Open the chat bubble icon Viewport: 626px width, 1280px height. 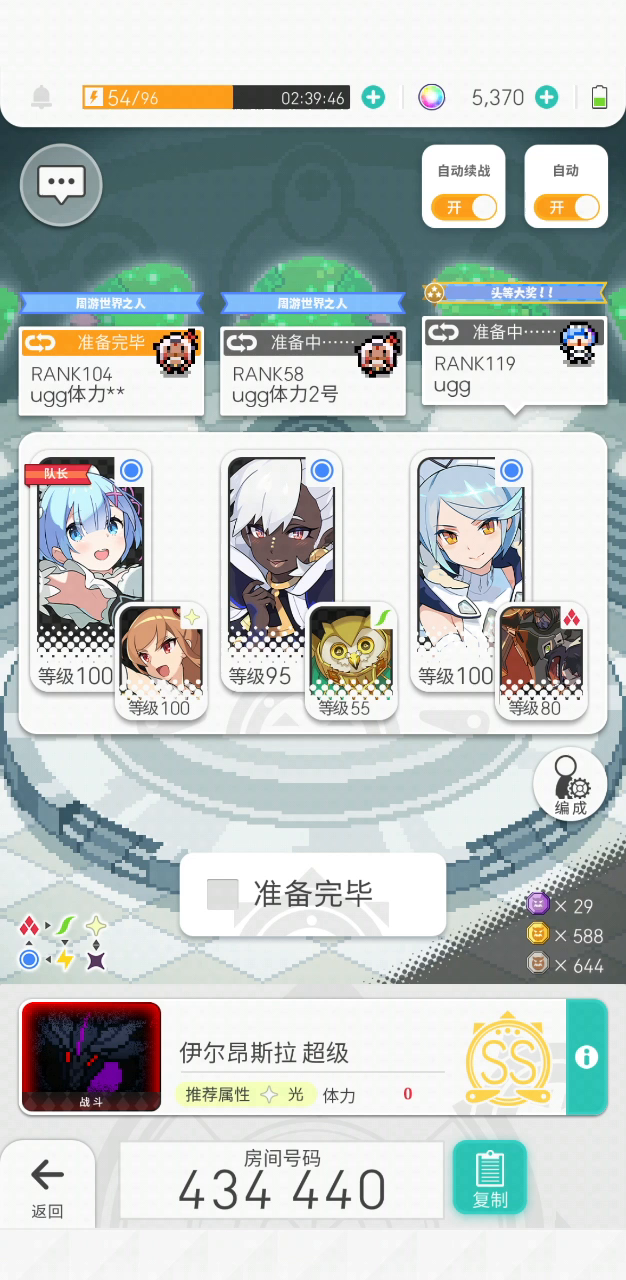(x=61, y=185)
